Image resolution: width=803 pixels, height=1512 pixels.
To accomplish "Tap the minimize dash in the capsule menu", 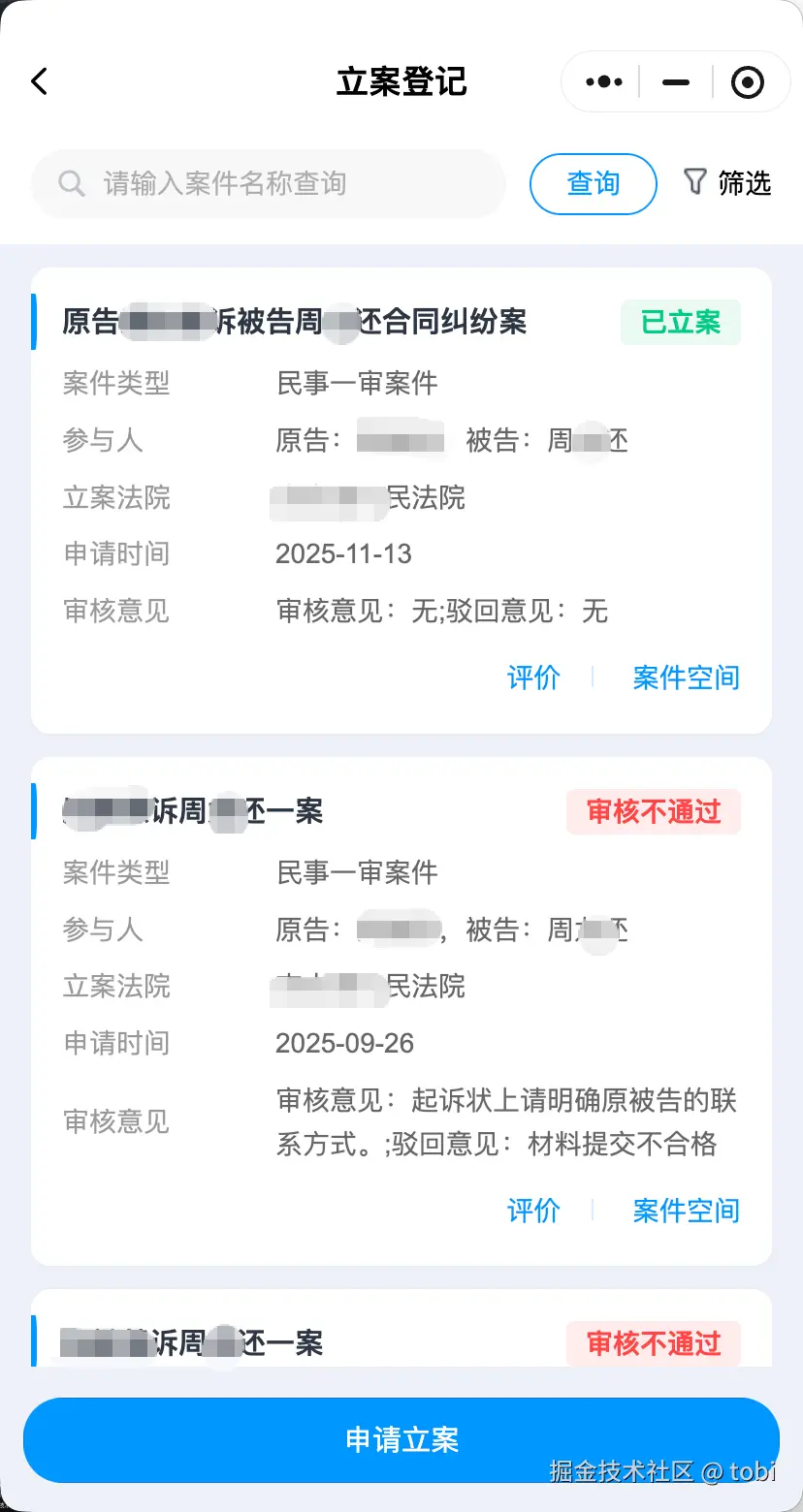I will 675,82.
